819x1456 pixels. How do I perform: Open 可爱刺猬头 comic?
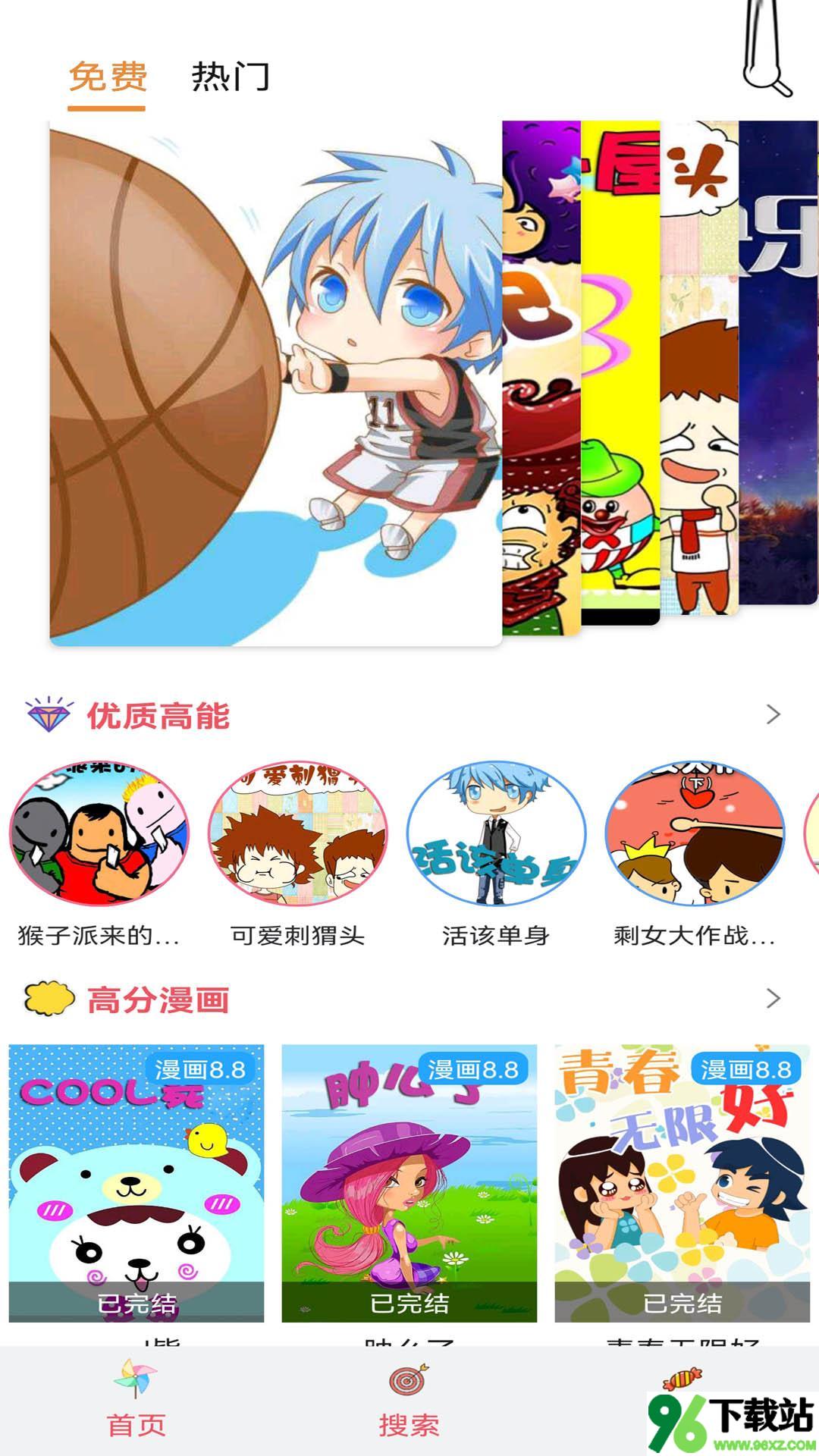(x=297, y=834)
